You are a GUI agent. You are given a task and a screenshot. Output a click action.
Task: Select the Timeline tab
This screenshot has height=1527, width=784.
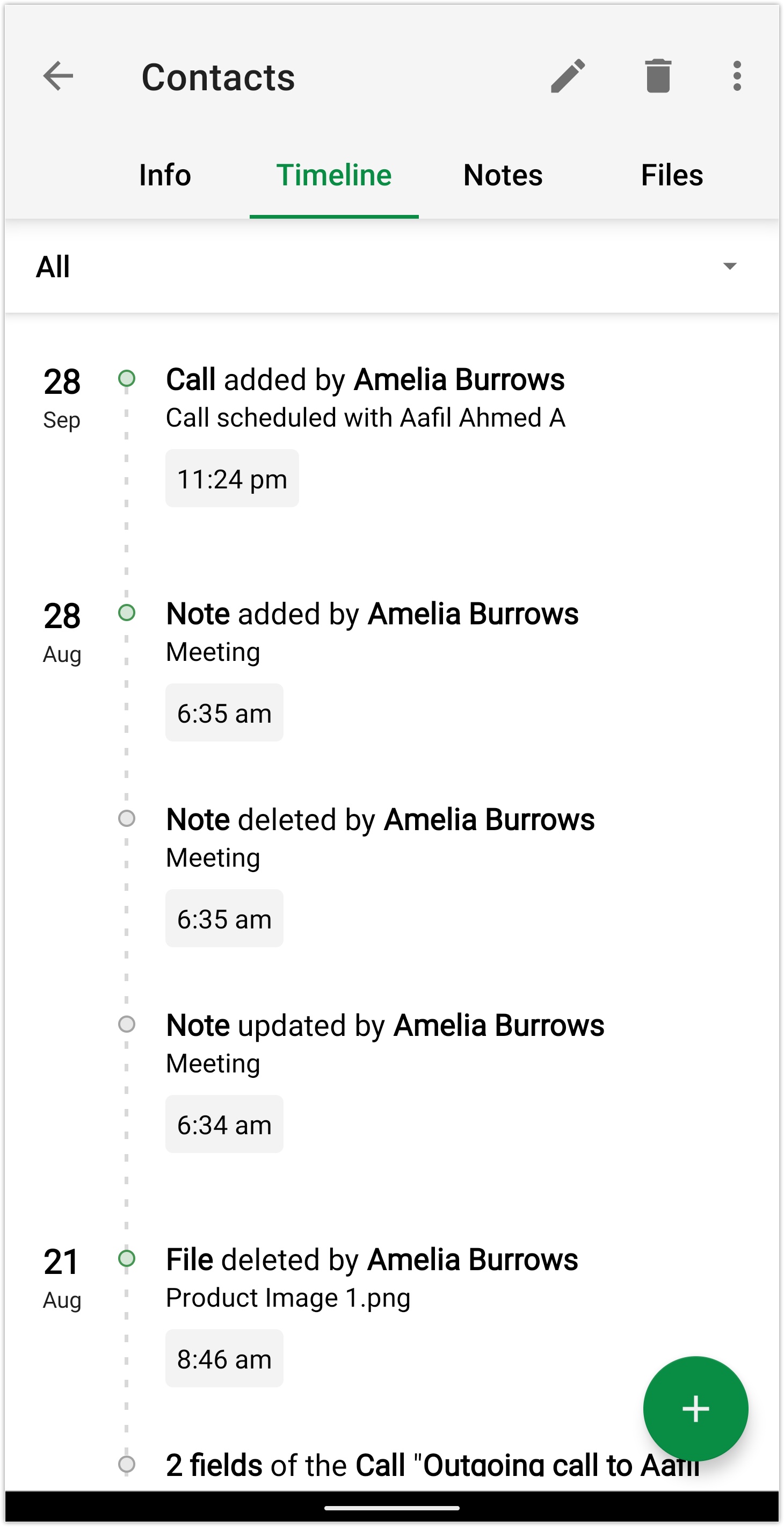[x=333, y=176]
